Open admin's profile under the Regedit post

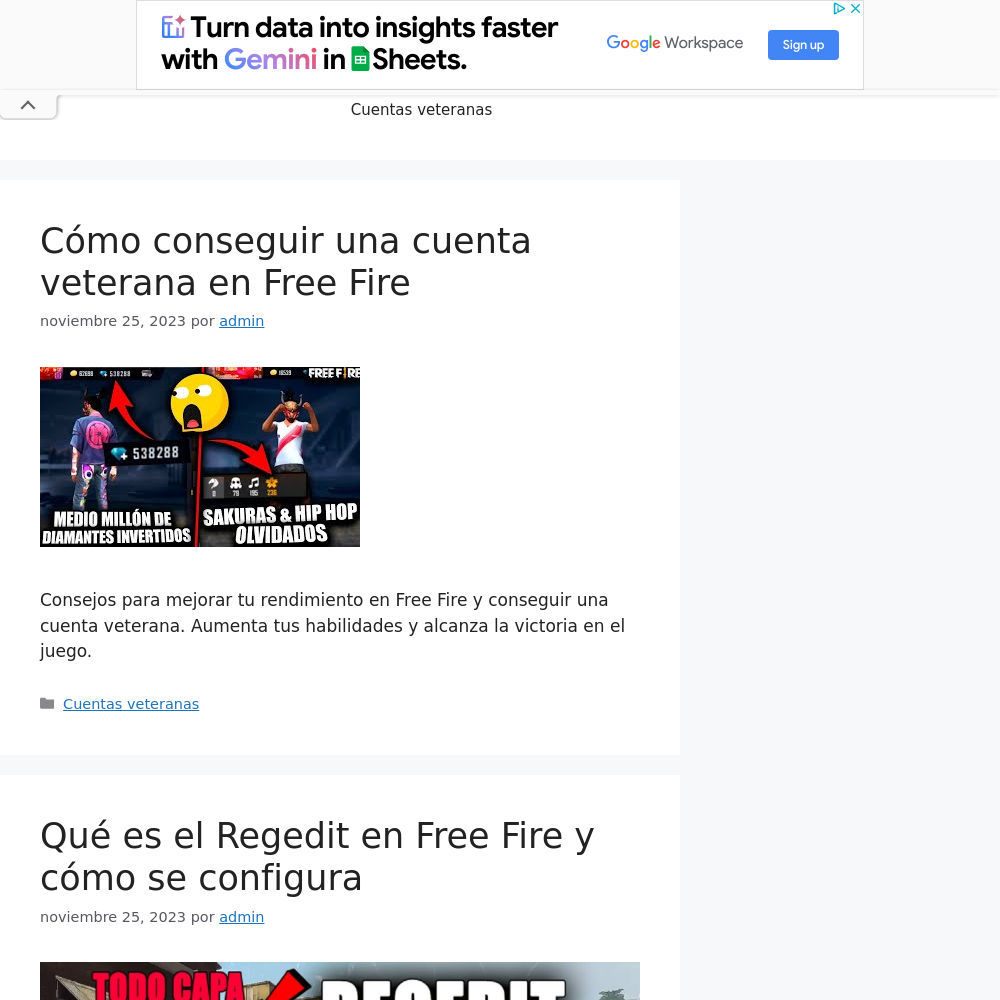(241, 917)
